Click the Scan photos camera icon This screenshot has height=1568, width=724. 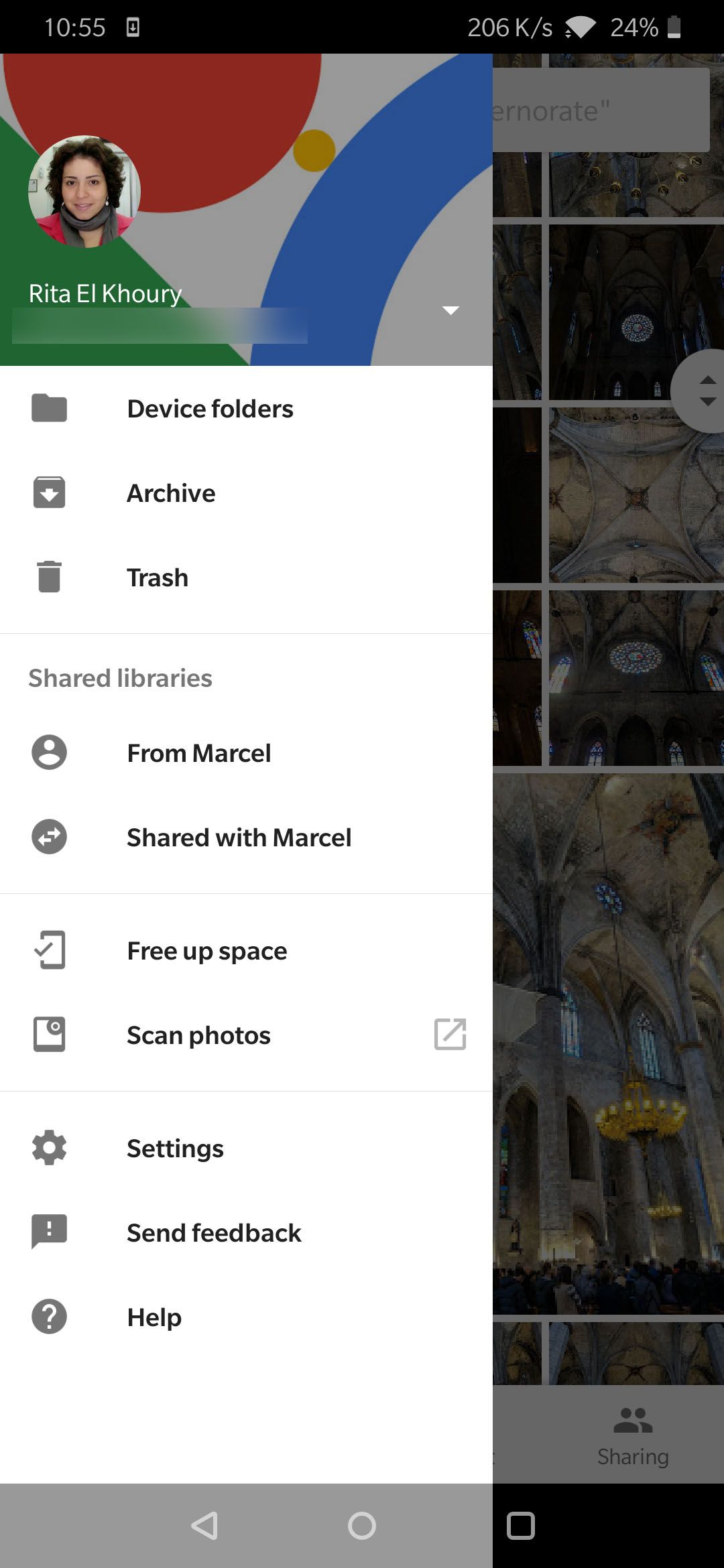(x=48, y=1035)
